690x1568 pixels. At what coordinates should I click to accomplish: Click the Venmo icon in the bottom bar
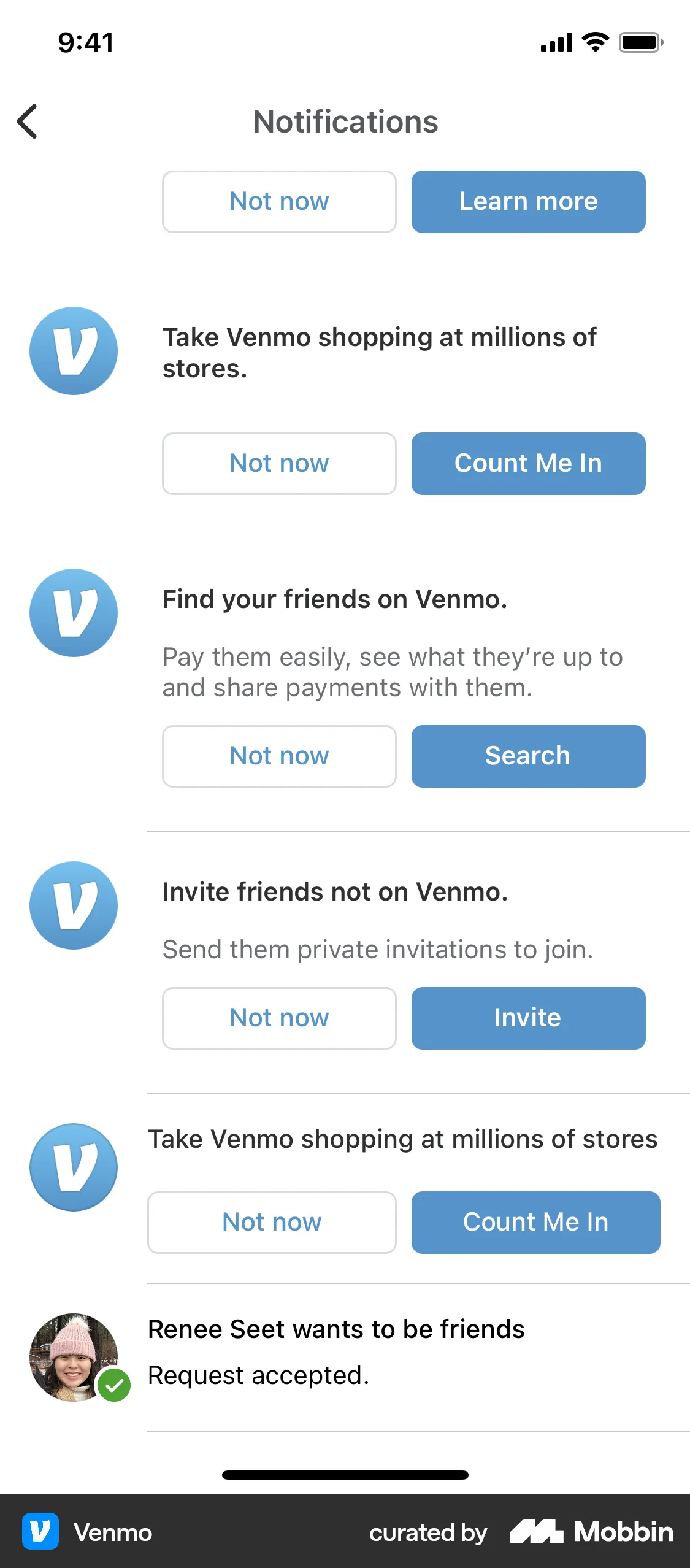(40, 1532)
